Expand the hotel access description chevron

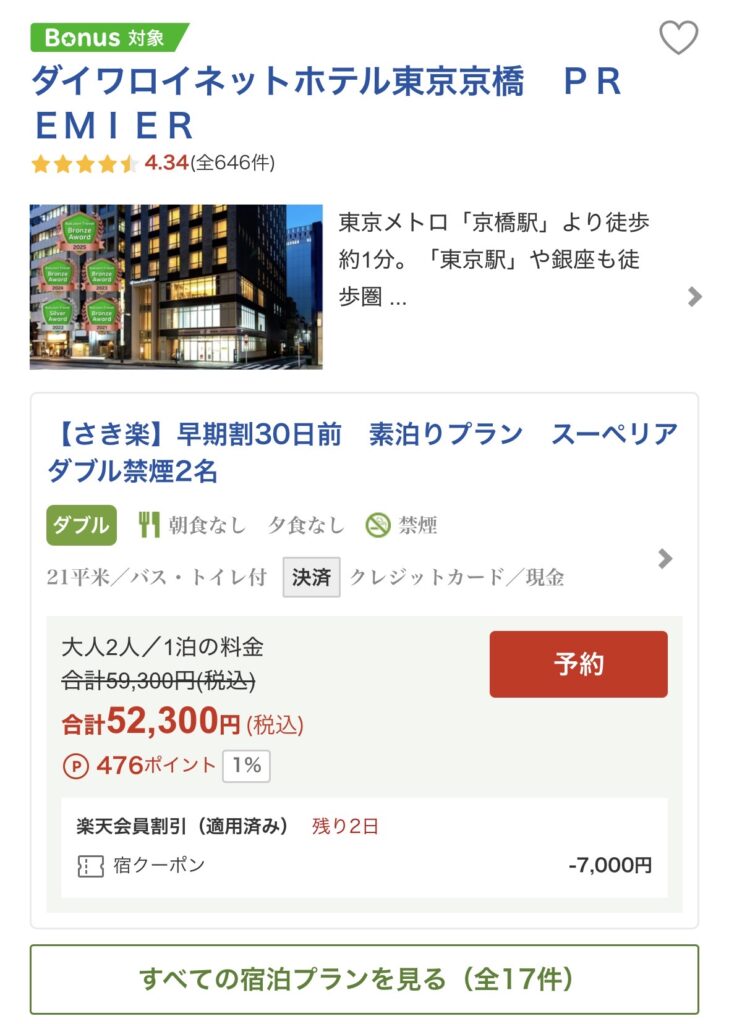click(695, 296)
